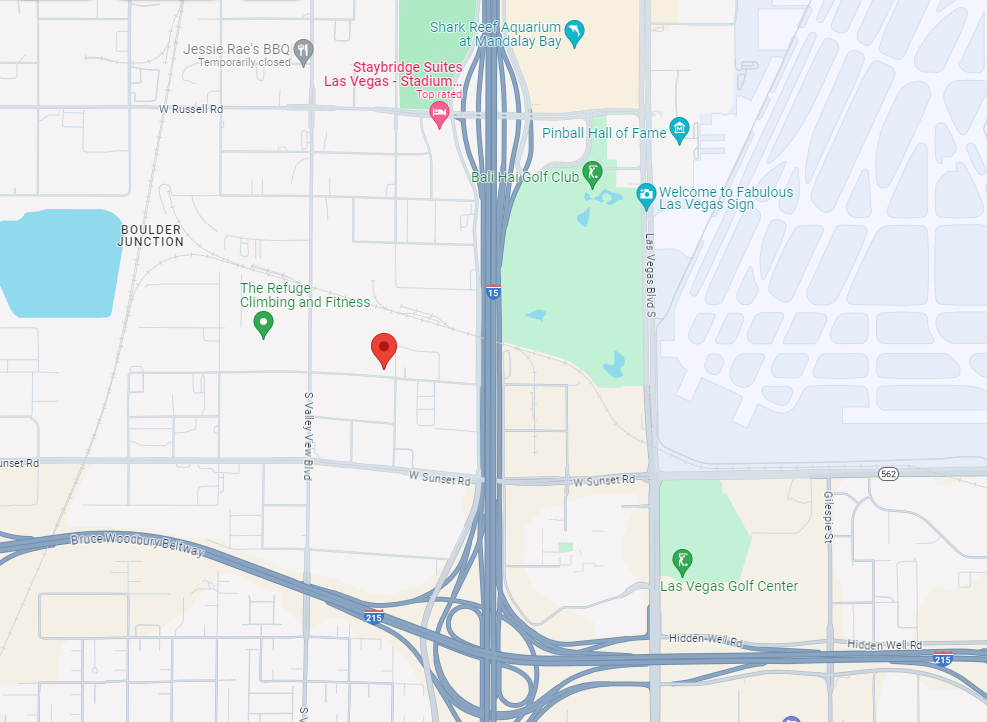
Task: Open Welcome to Fabulous Las Vegas Sign
Action: point(646,194)
